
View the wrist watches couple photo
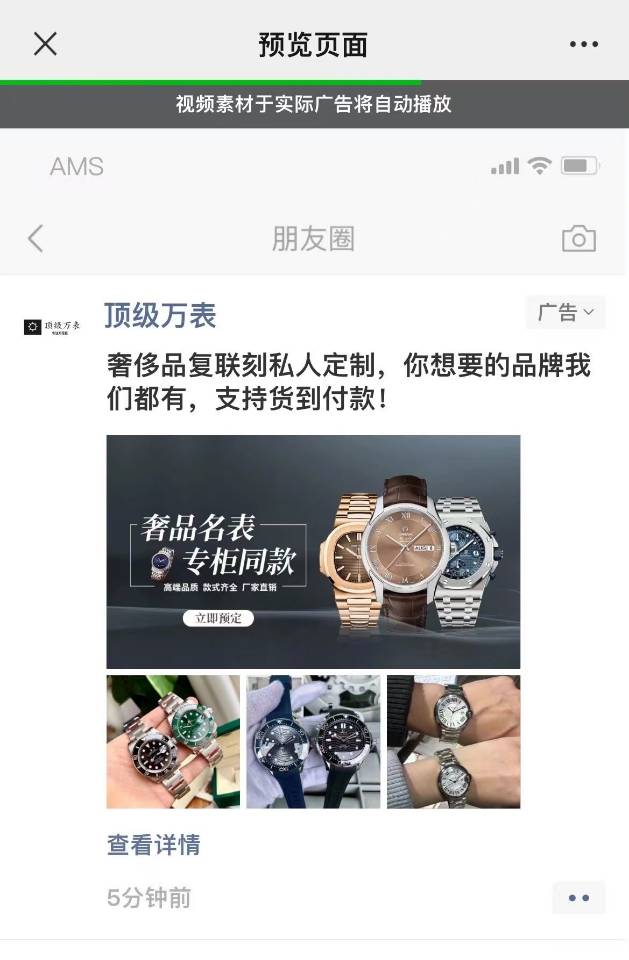[453, 741]
